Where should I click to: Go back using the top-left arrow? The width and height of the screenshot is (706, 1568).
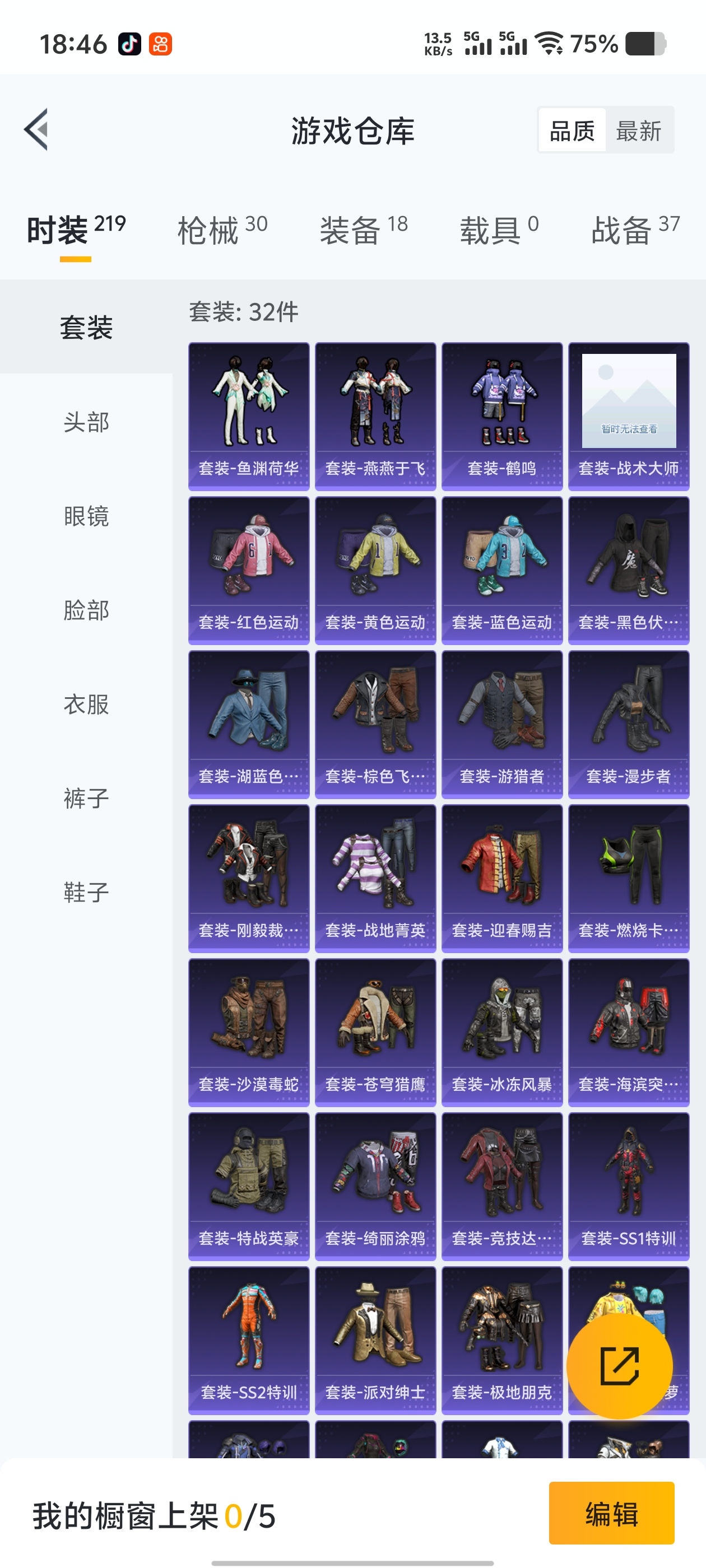(36, 130)
